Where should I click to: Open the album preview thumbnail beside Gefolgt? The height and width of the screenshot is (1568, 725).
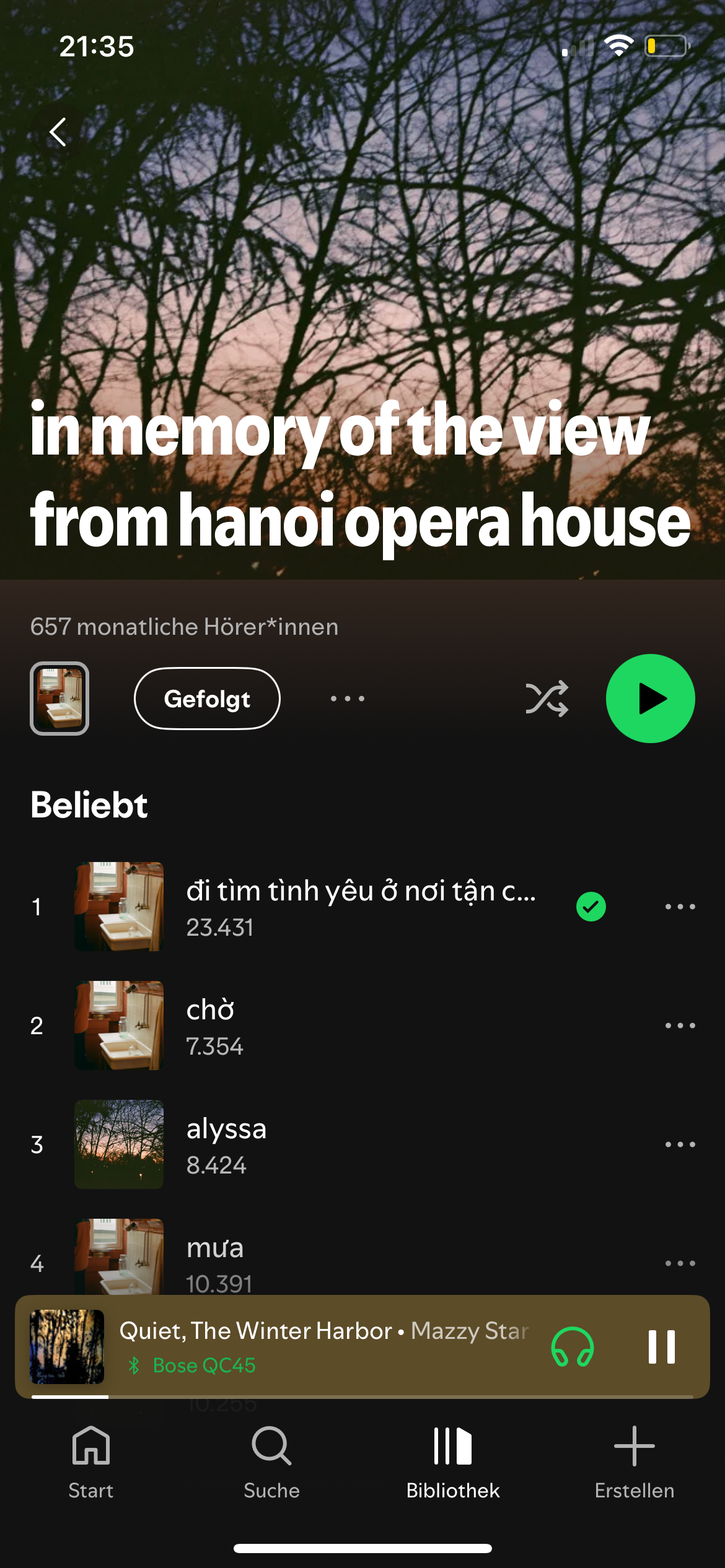pos(59,699)
